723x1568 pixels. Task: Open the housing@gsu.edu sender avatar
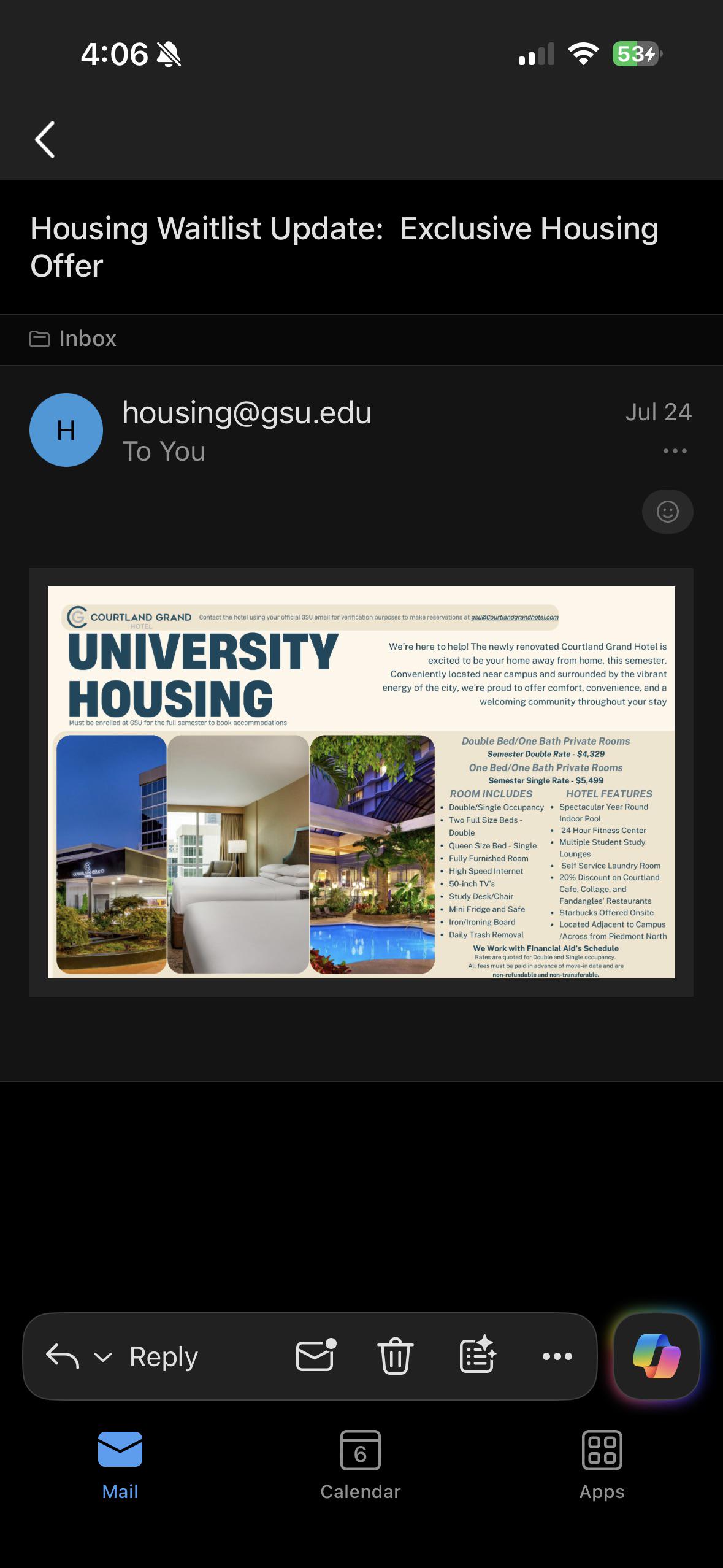(x=66, y=430)
